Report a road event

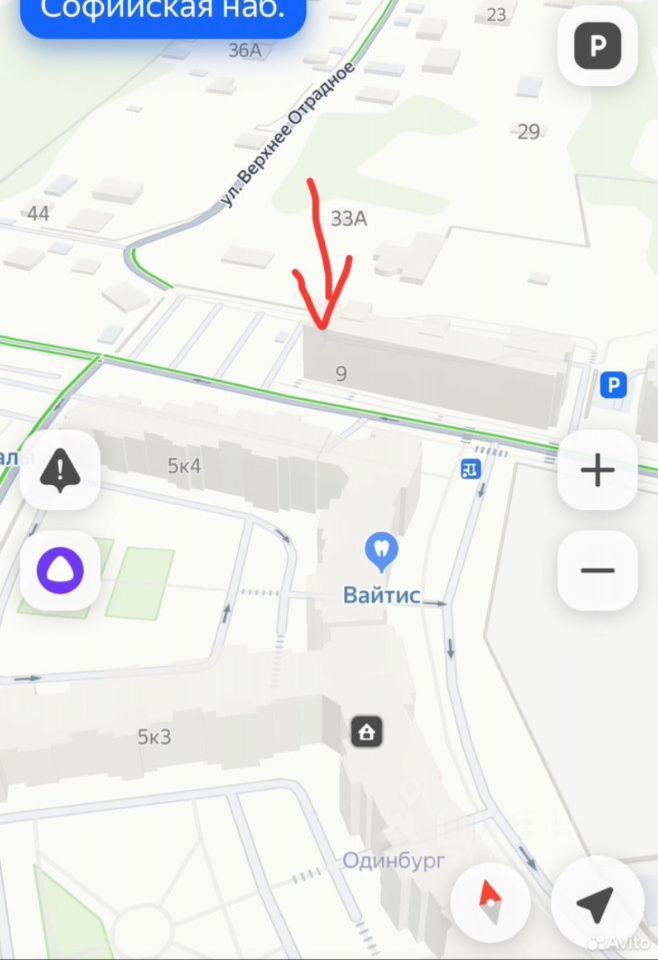(x=60, y=470)
